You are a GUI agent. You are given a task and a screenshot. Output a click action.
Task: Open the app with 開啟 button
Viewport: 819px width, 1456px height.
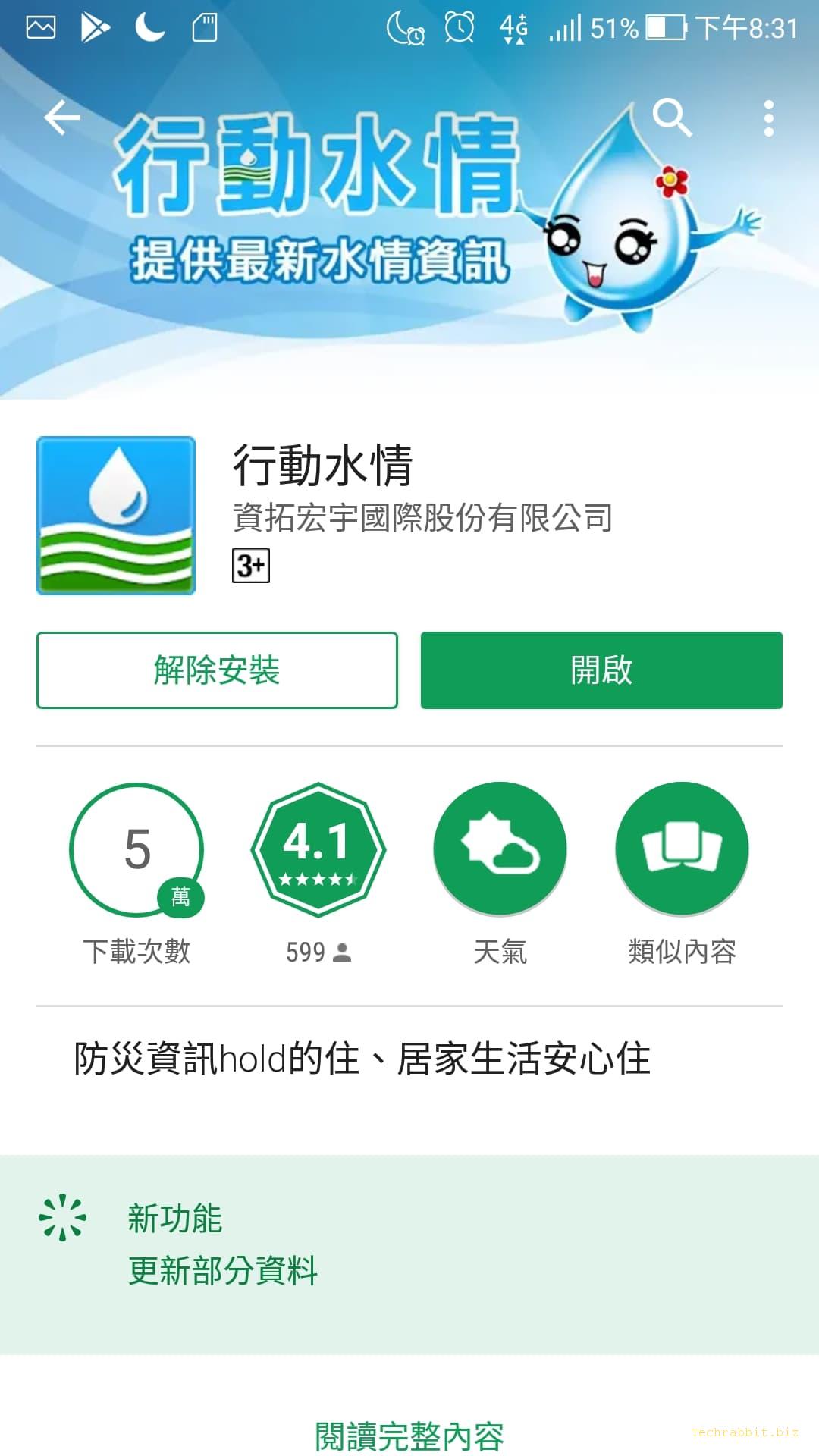click(601, 670)
